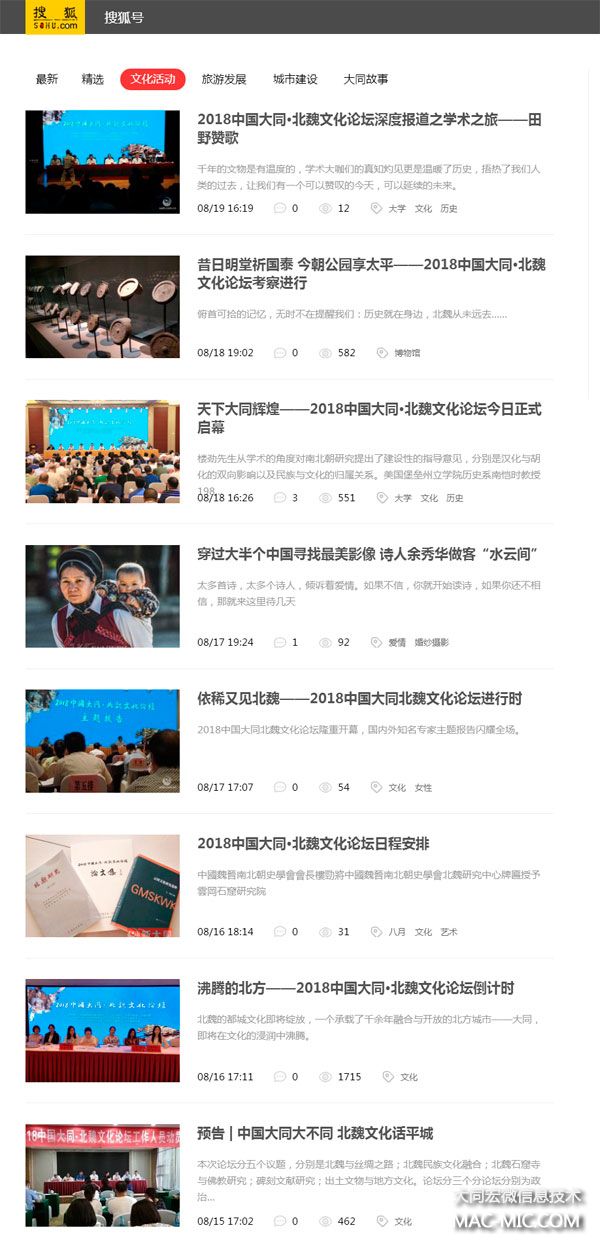Tap the 搜狐号 link in header
Screen dimensions: 600x1245
124,17
